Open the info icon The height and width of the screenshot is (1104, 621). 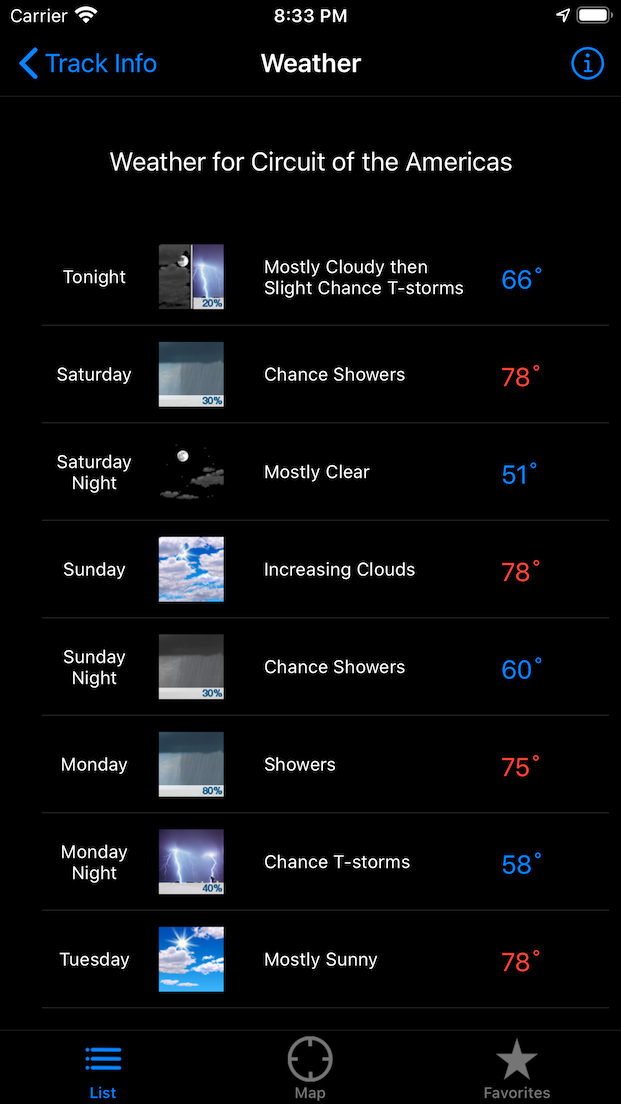586,64
